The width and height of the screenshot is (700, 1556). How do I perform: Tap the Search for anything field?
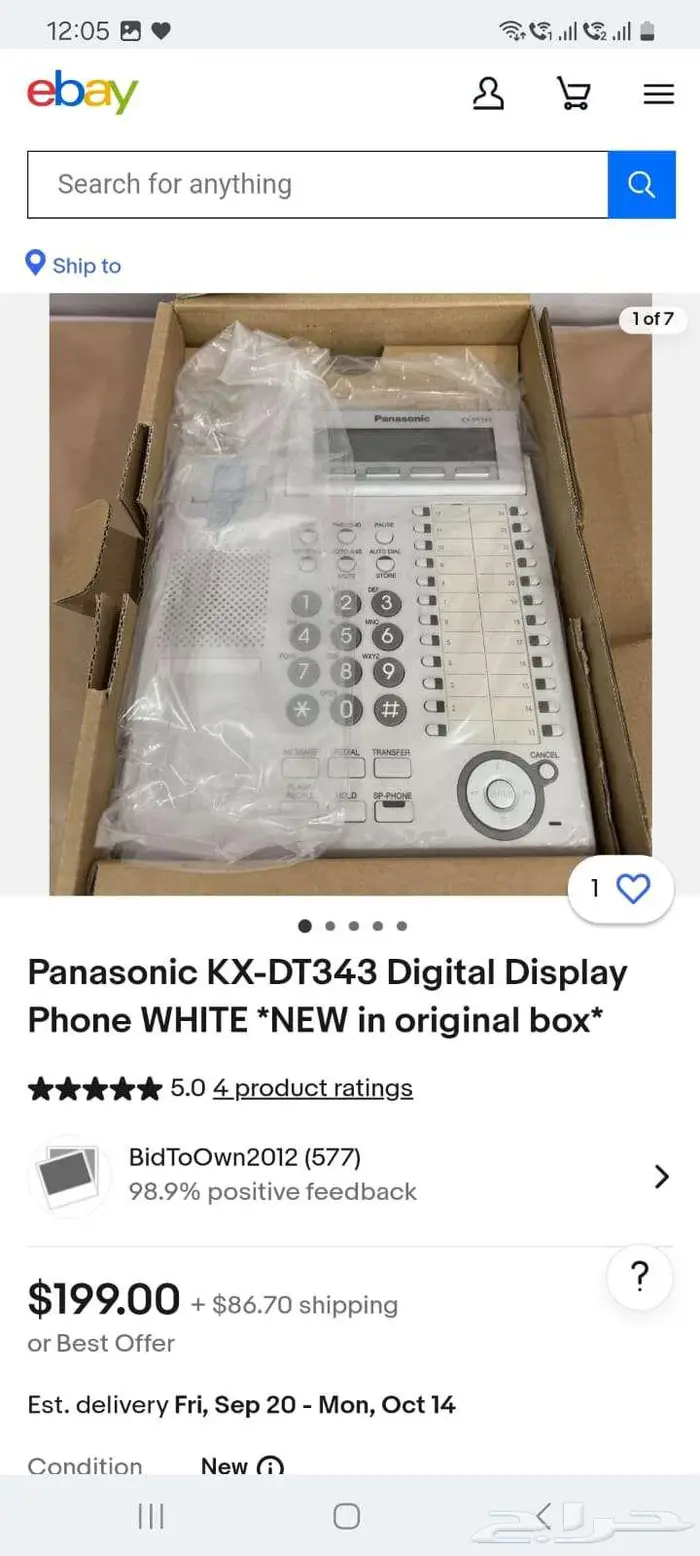point(317,185)
